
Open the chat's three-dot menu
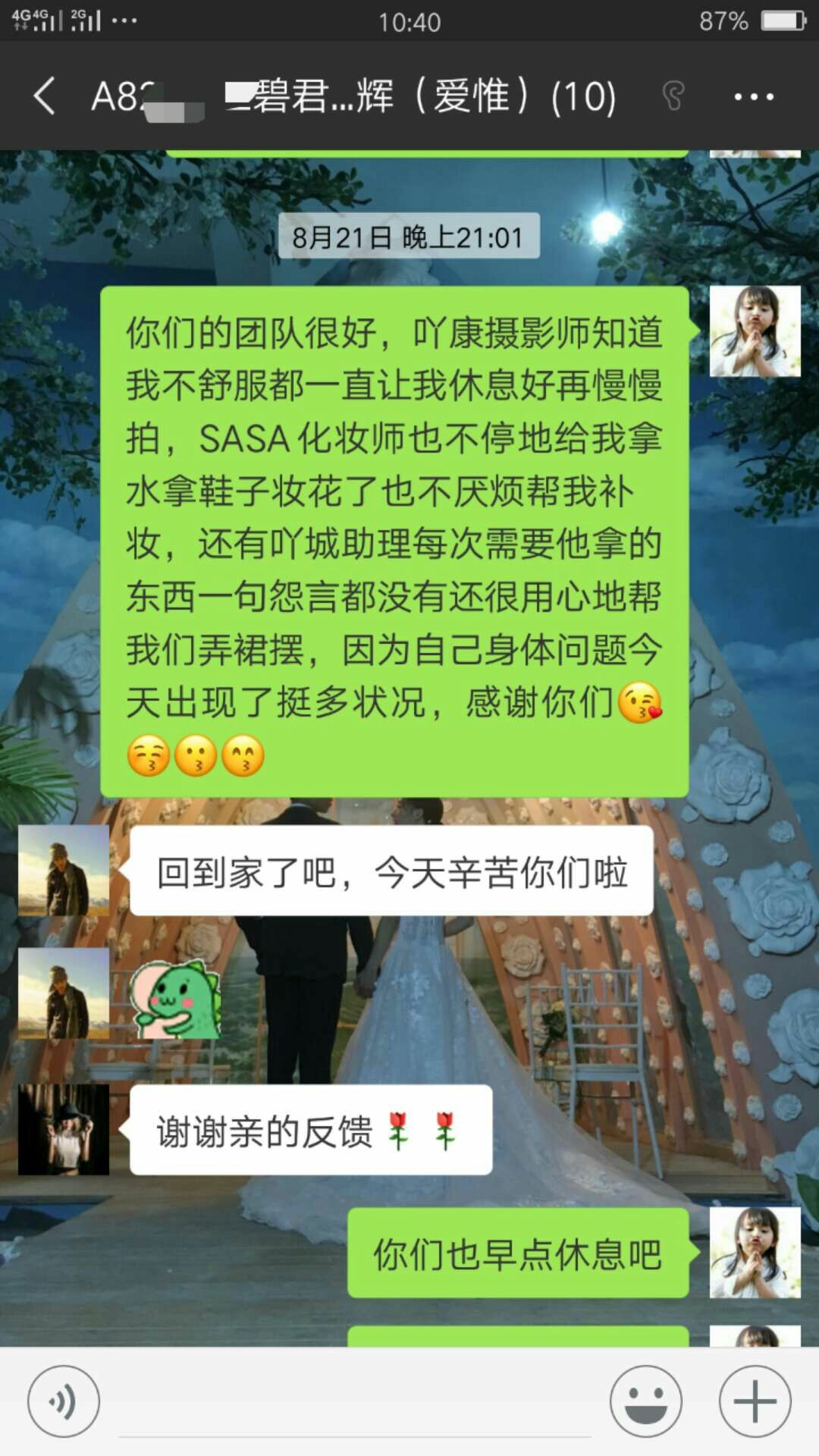tap(754, 97)
